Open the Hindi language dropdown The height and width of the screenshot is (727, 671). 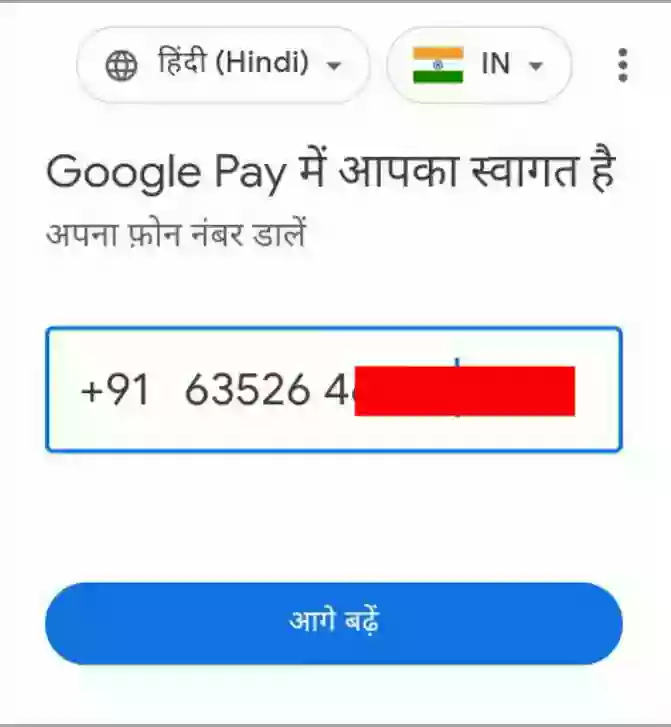222,65
